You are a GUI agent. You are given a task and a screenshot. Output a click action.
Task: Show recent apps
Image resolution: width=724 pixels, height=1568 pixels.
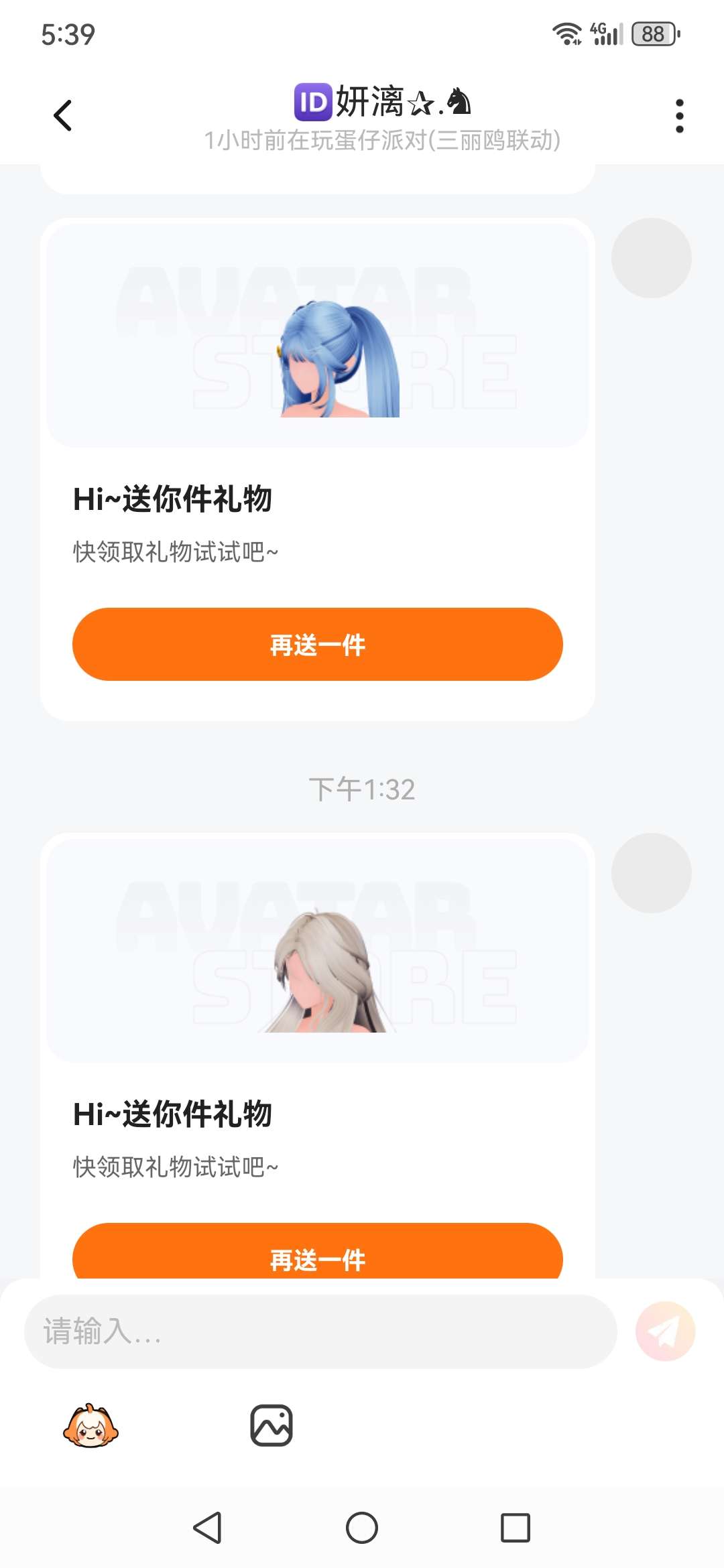click(515, 1528)
